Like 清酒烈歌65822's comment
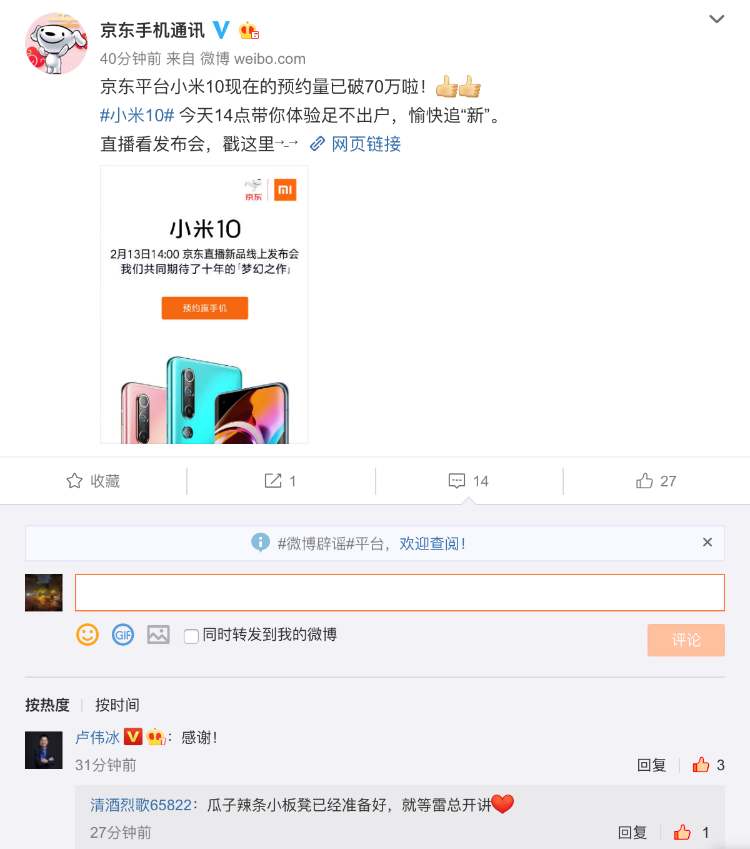 coord(683,832)
